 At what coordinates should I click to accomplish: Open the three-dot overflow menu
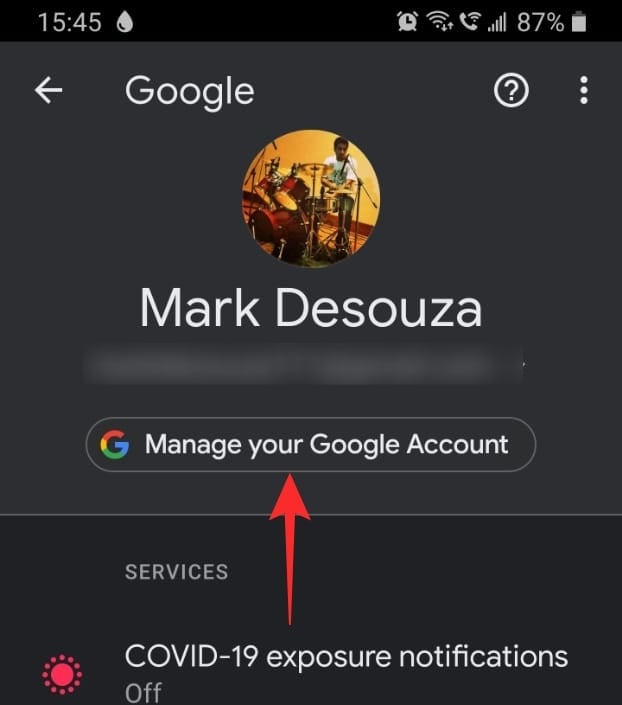click(584, 91)
